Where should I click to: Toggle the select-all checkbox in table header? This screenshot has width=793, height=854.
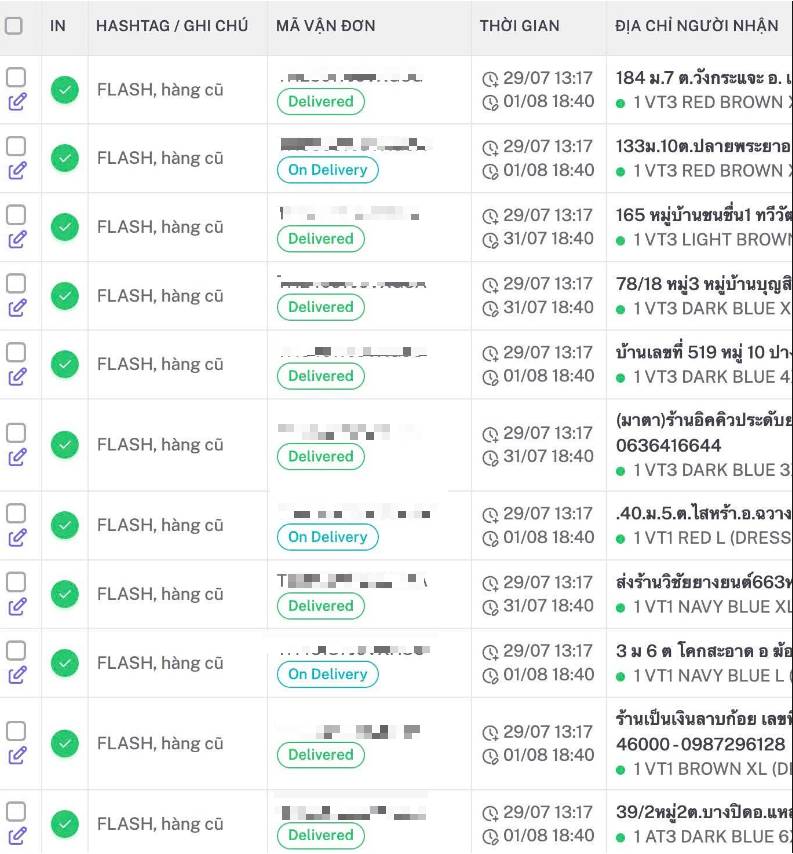click(13, 26)
